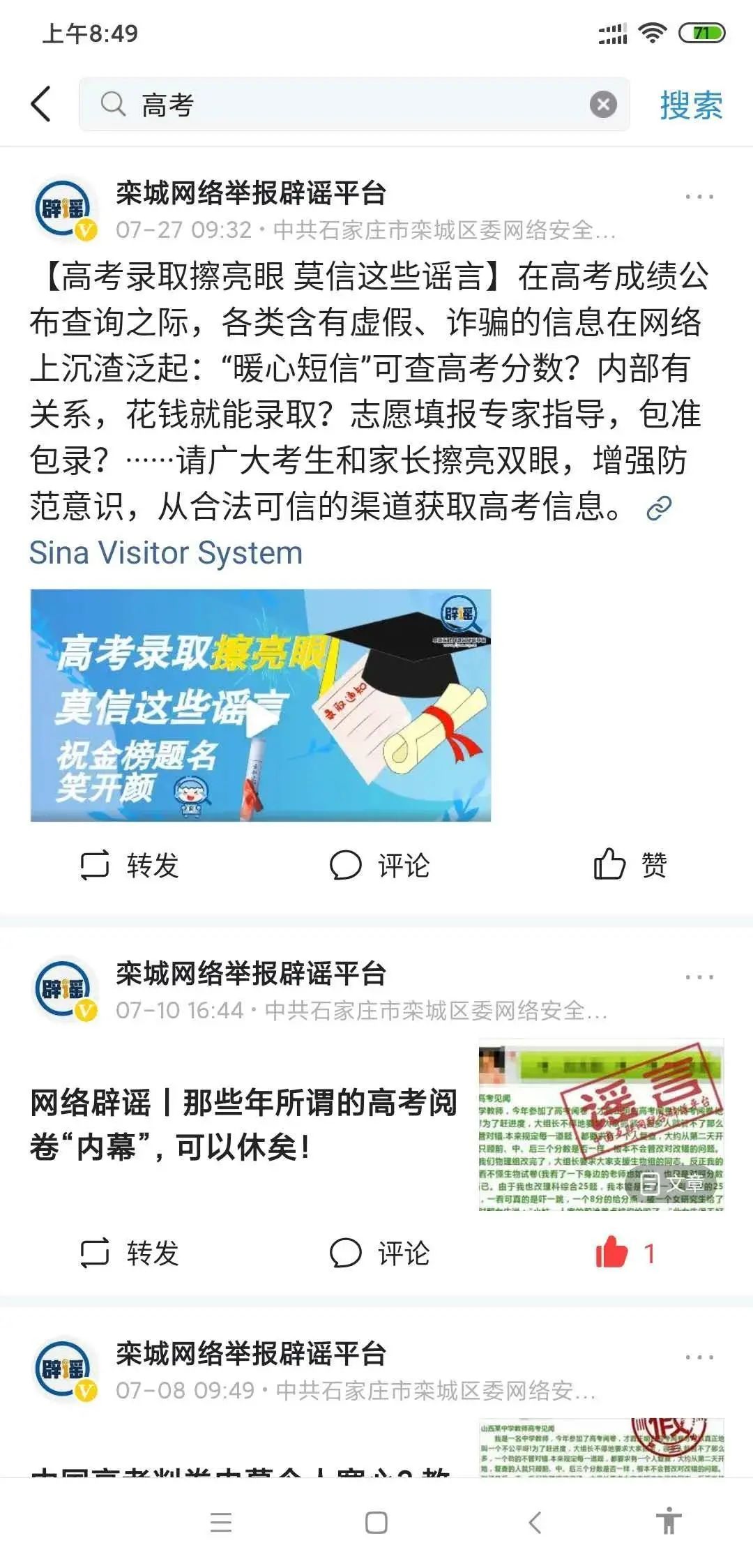Open the Sina Visitor System link
753x1568 pixels.
166,552
